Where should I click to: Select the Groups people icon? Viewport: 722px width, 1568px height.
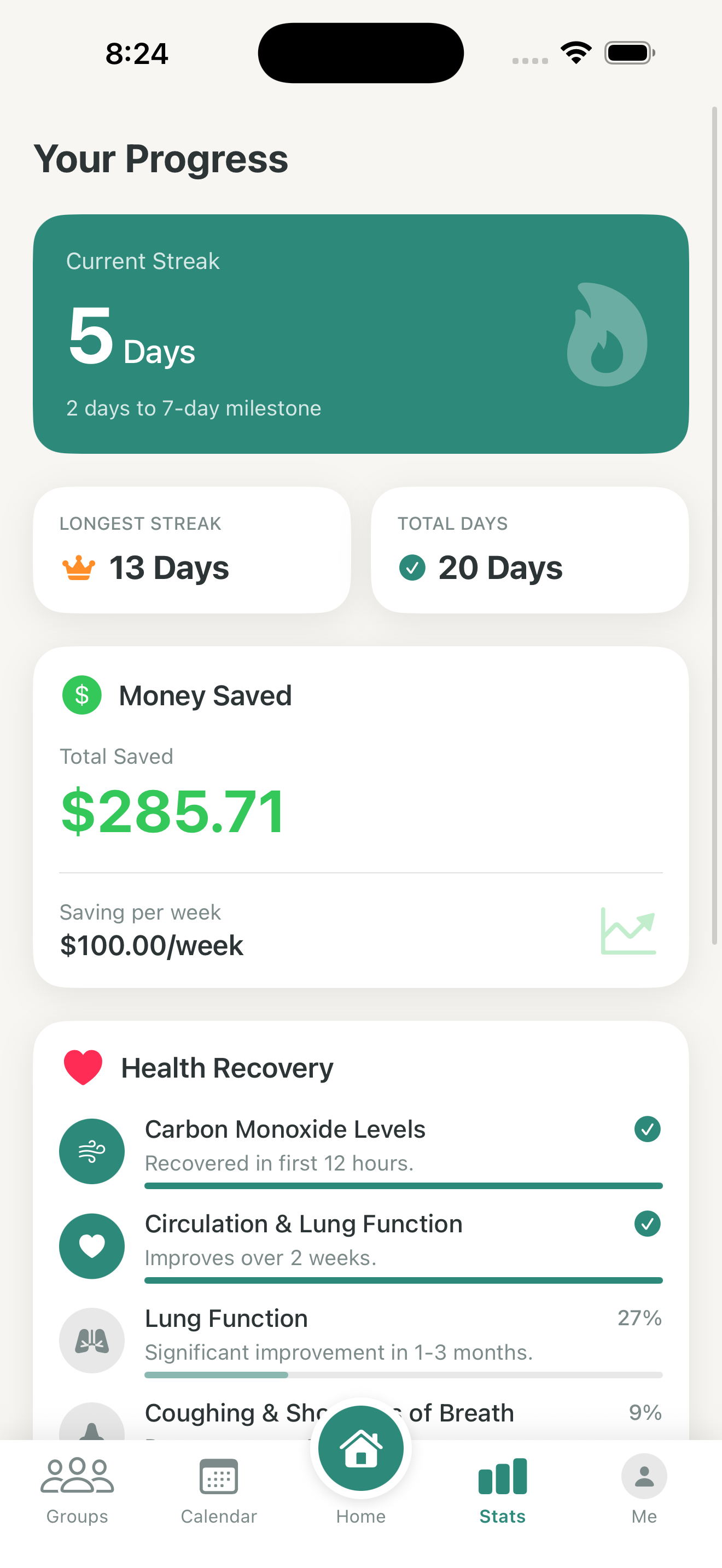click(x=77, y=1477)
